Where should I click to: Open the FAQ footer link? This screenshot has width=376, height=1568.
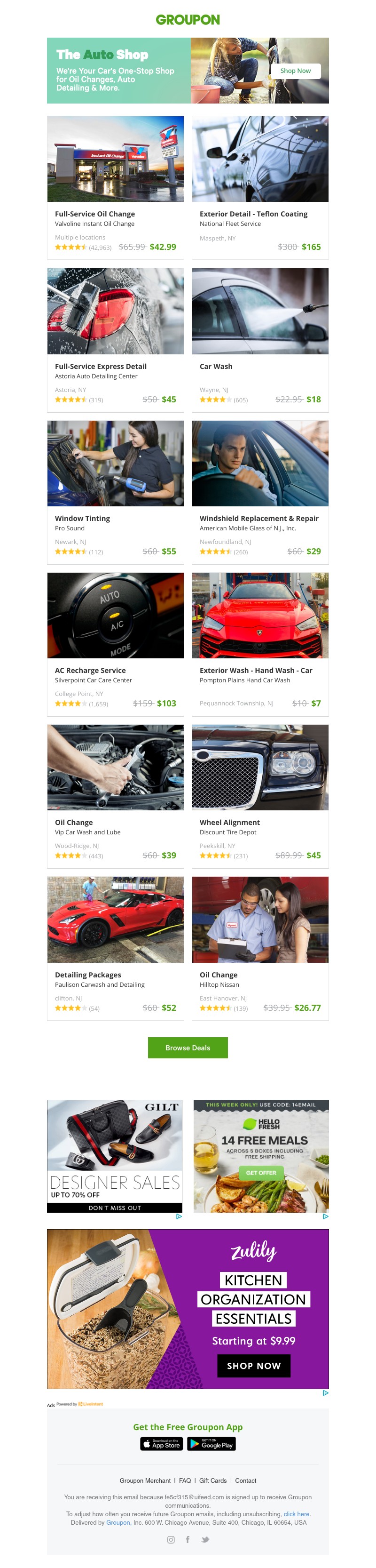(x=185, y=1480)
